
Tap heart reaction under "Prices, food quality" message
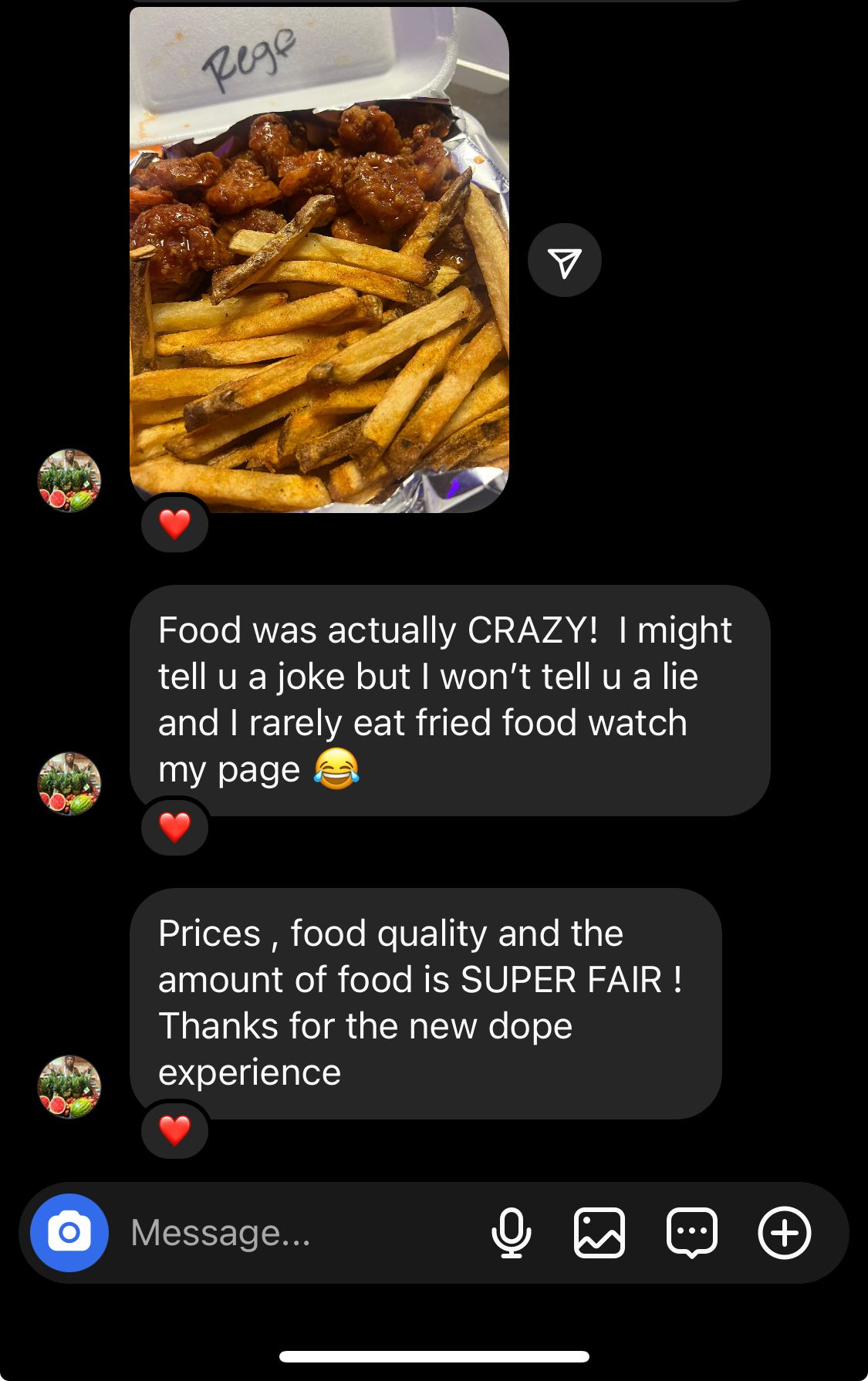[175, 1131]
